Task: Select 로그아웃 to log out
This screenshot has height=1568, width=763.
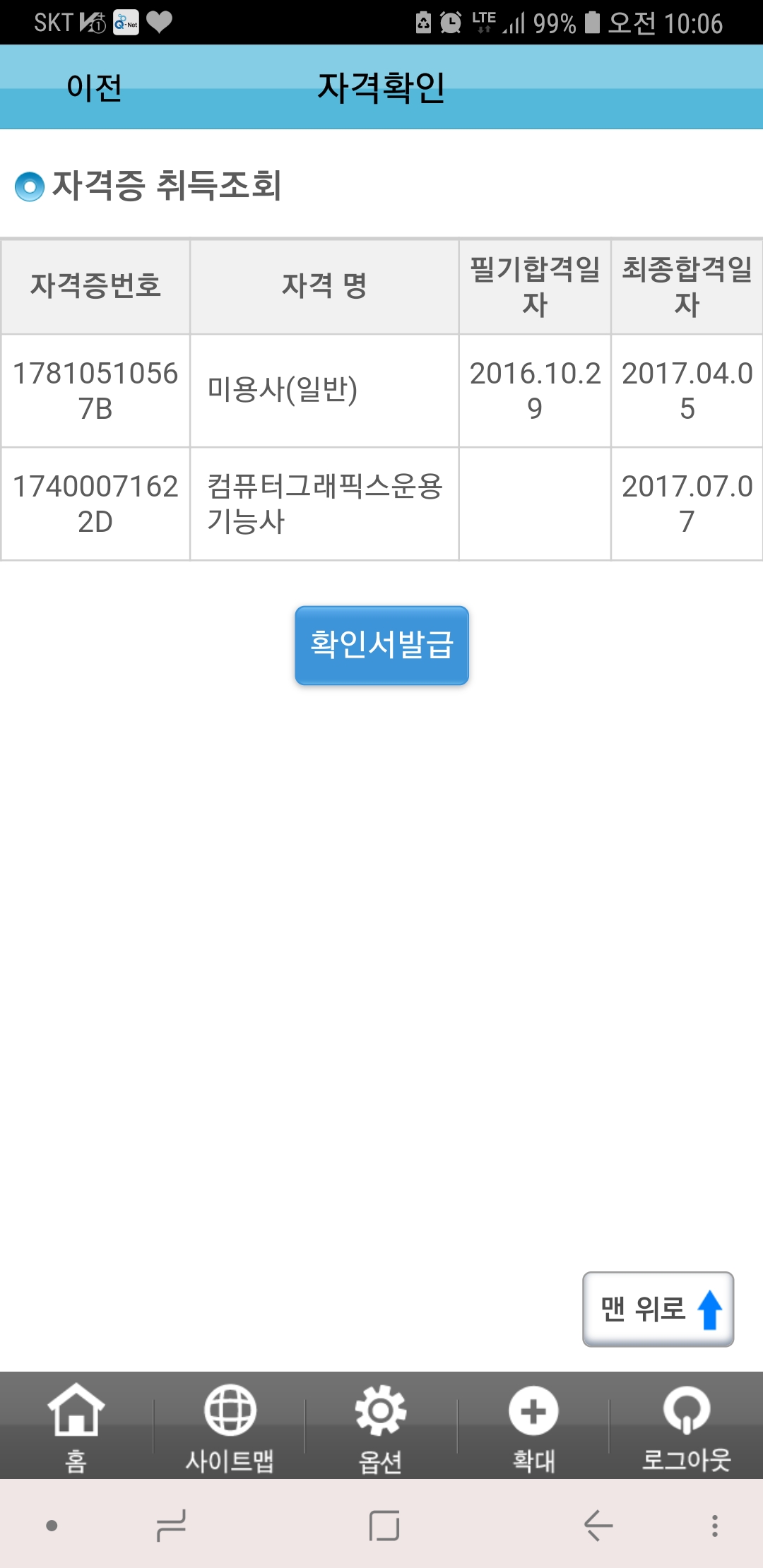Action: (686, 1426)
